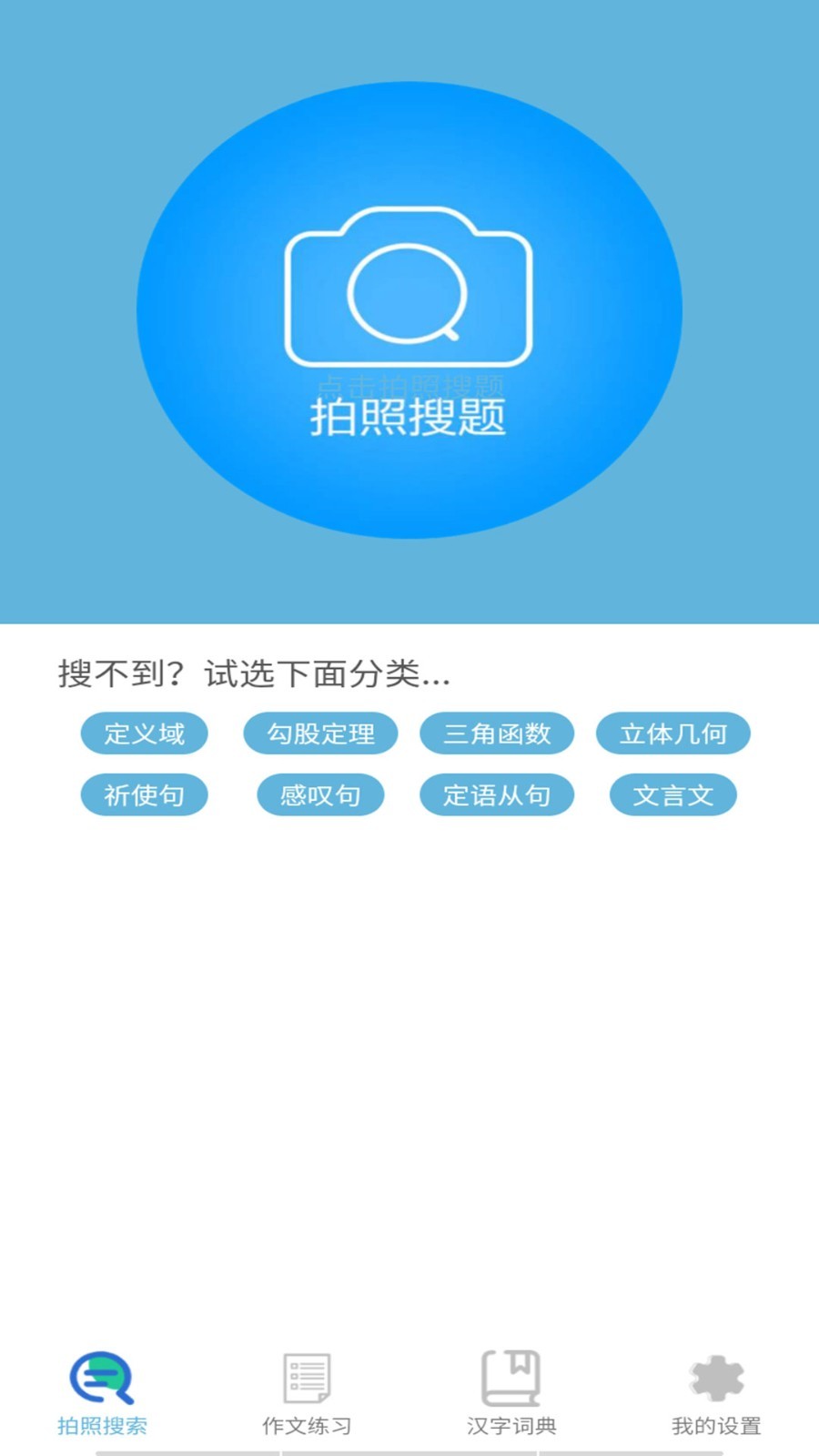819x1456 pixels.
Task: Open the 定语从句 category
Action: pos(497,795)
